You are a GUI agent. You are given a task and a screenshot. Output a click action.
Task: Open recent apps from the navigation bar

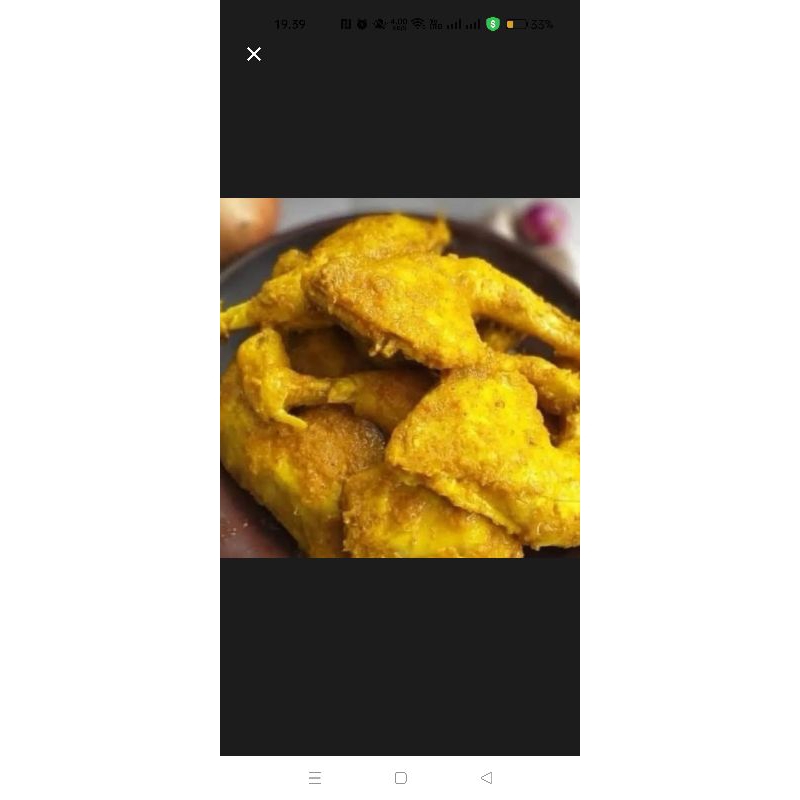coord(315,778)
